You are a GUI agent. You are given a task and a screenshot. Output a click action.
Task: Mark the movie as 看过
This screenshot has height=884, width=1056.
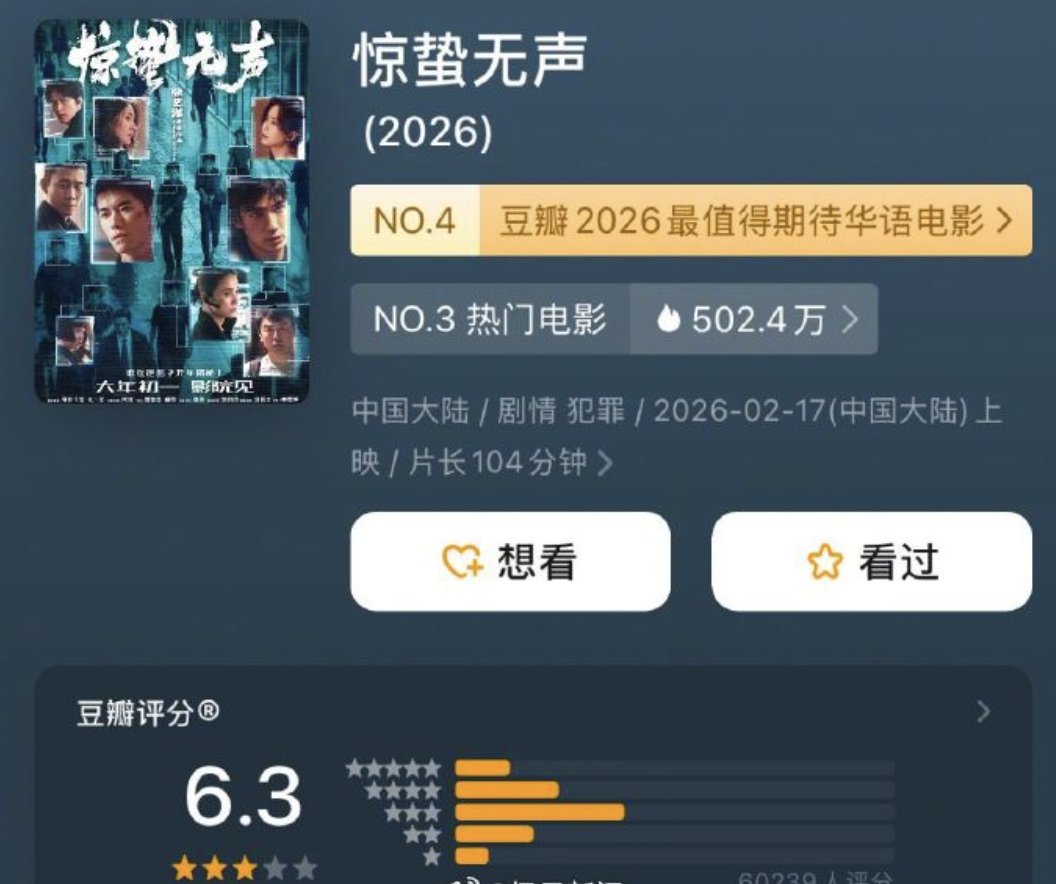point(871,562)
